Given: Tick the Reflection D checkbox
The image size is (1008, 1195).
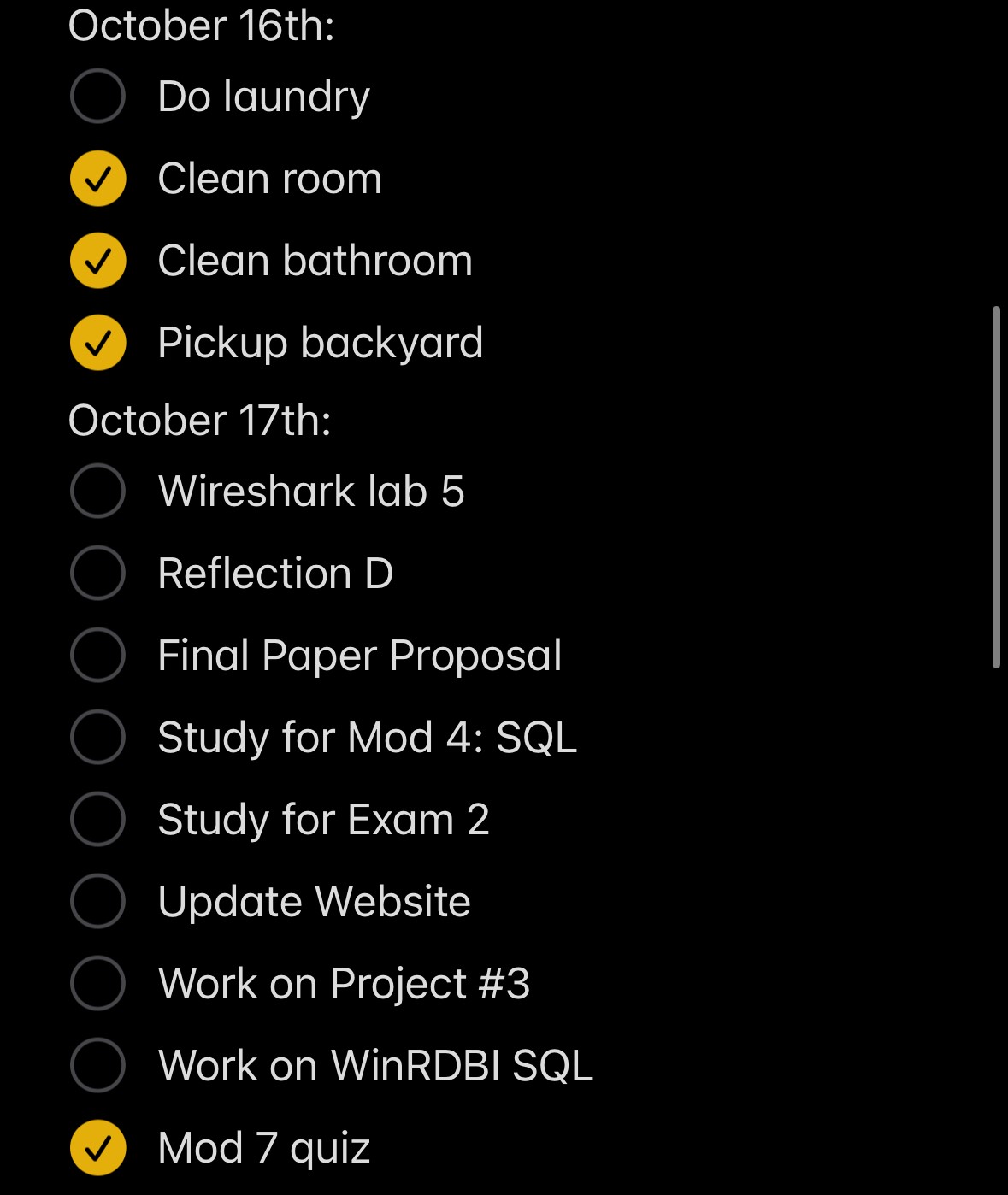Looking at the screenshot, I should (98, 573).
